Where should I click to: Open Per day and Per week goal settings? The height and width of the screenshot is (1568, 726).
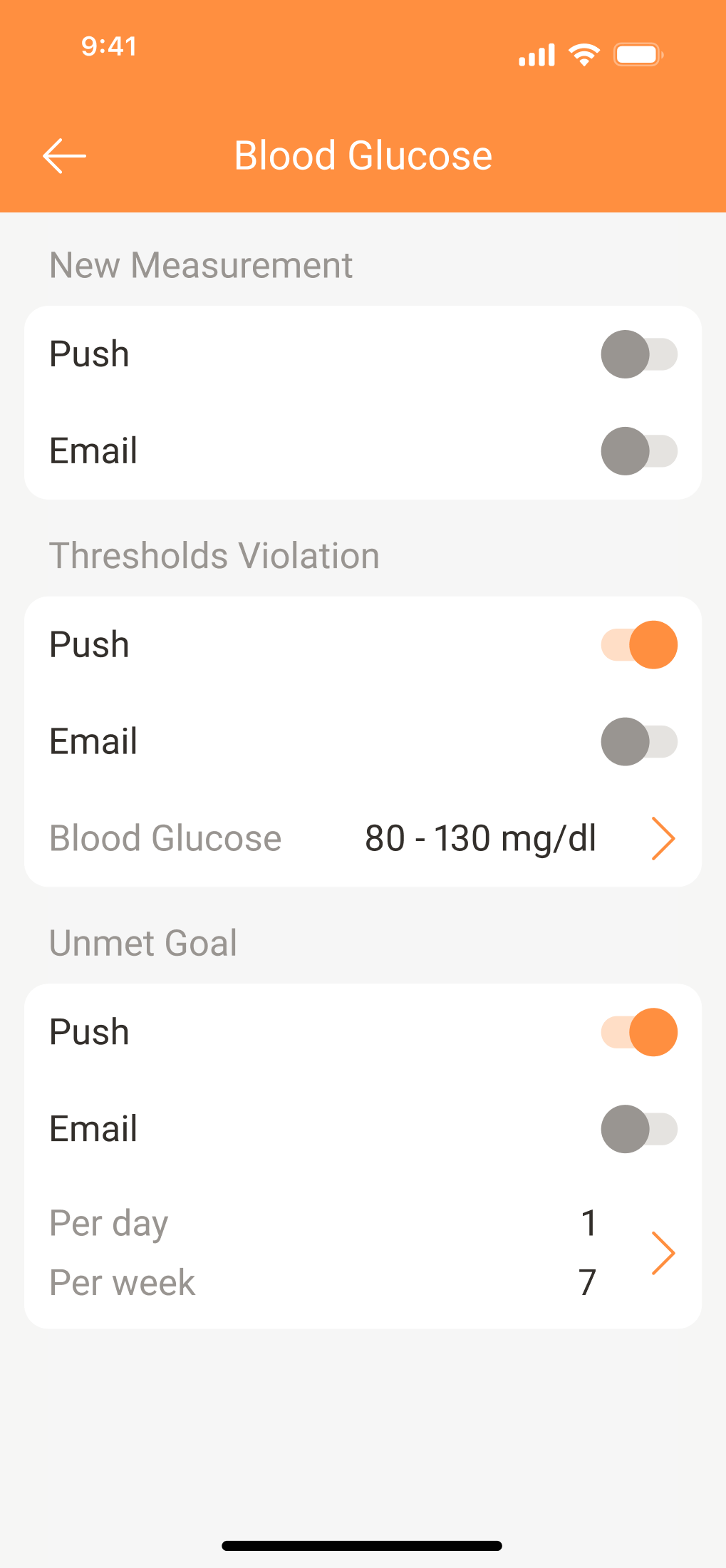click(x=363, y=1252)
